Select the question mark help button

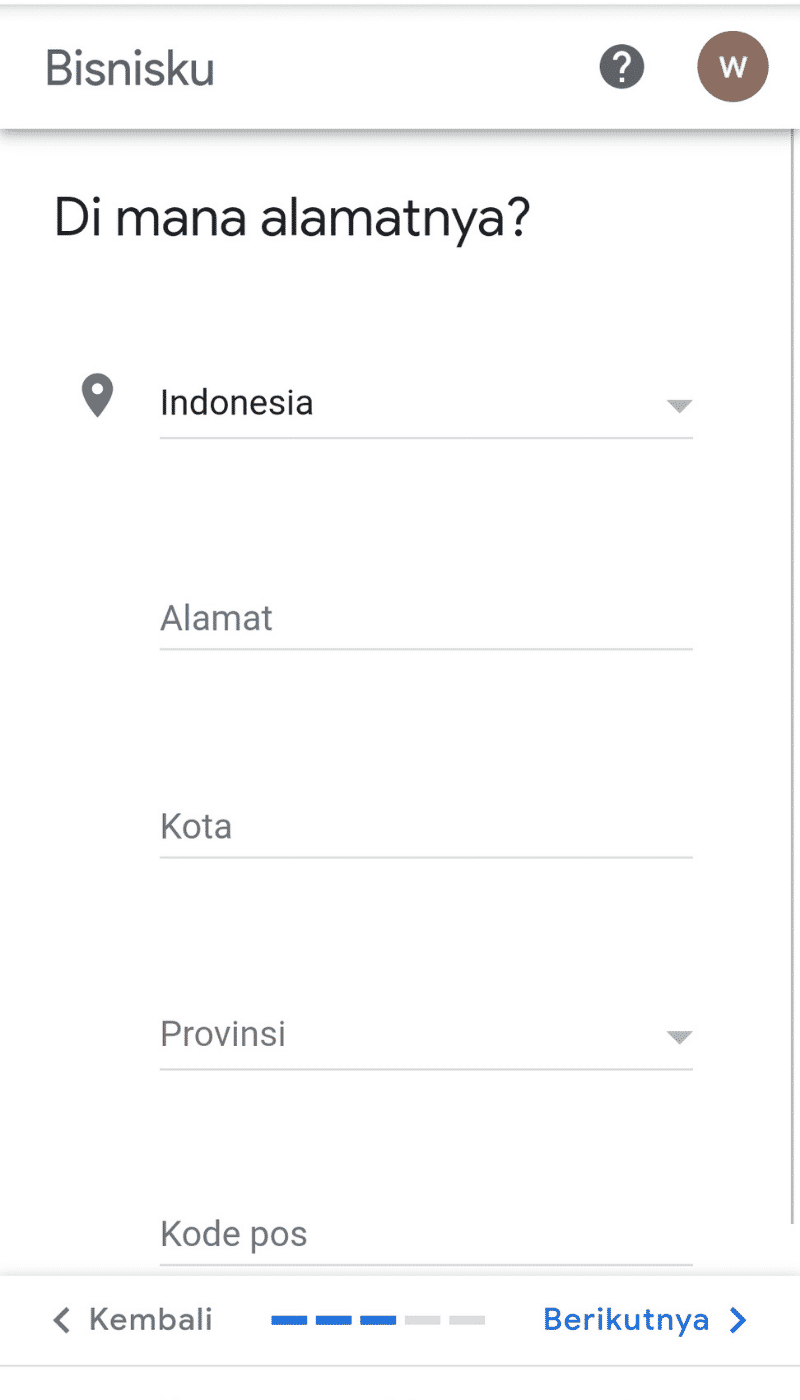click(x=621, y=67)
